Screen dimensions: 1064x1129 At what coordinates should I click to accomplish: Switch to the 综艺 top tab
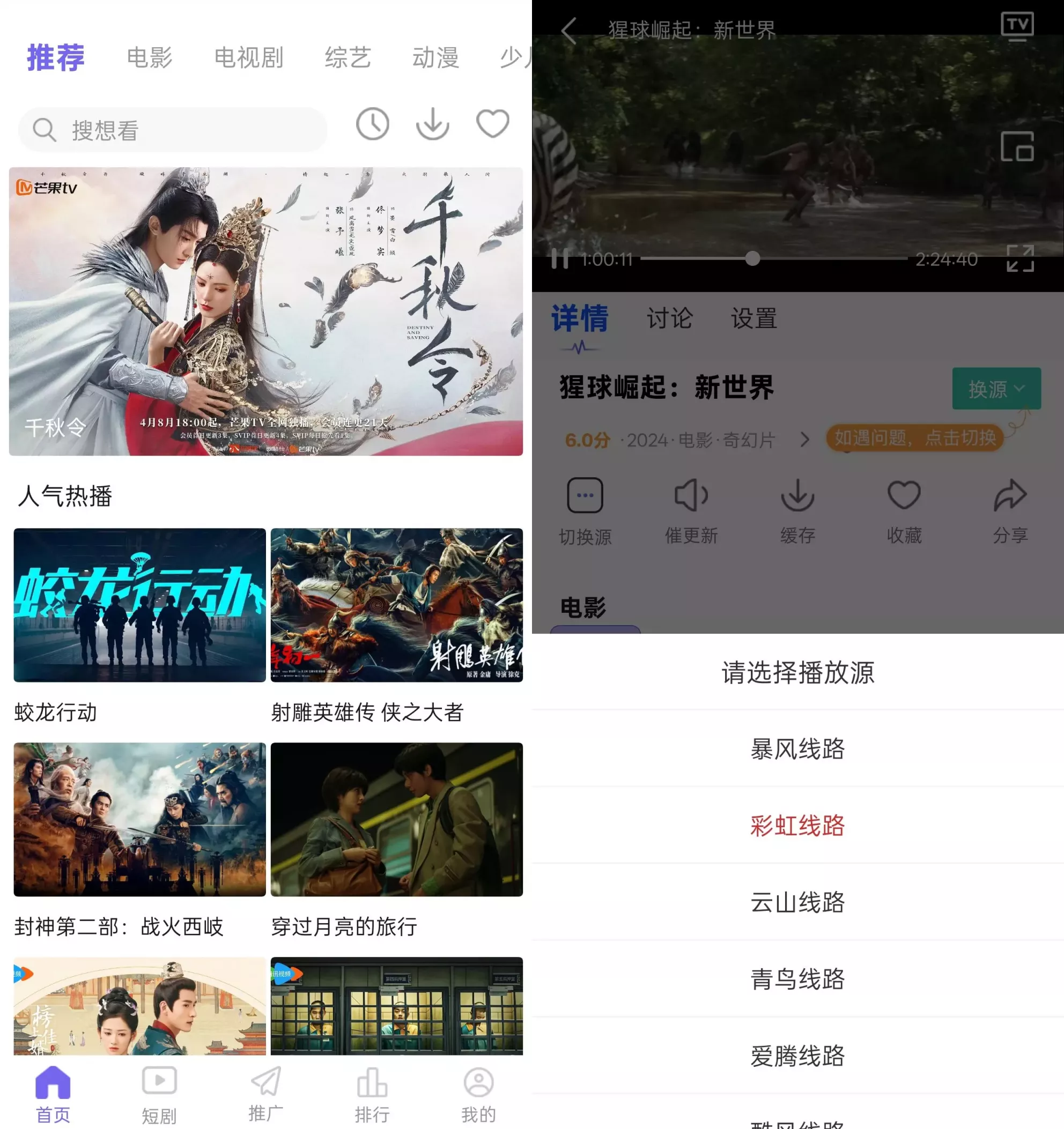(348, 58)
